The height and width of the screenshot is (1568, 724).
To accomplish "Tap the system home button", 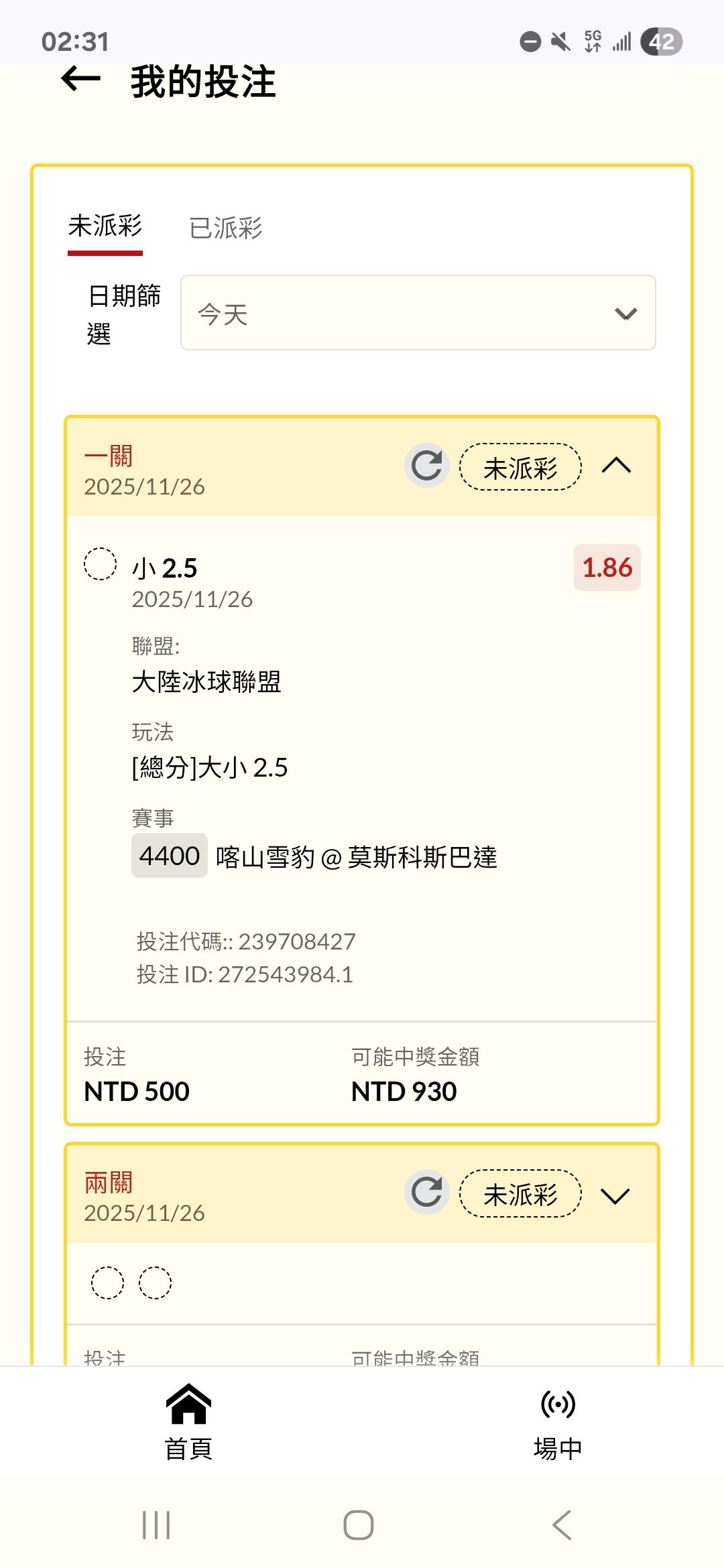I will (x=359, y=1526).
